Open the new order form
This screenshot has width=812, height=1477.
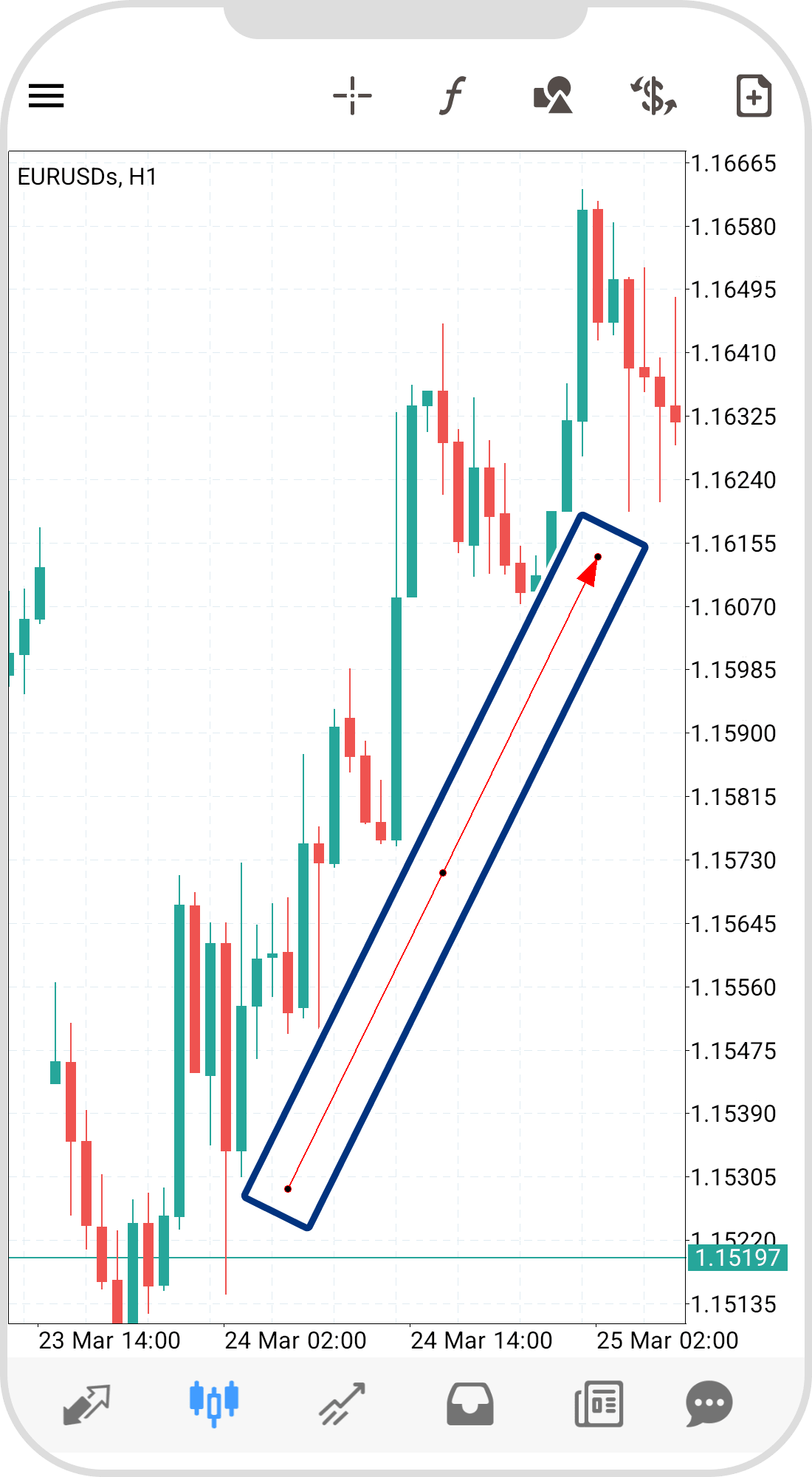point(754,96)
